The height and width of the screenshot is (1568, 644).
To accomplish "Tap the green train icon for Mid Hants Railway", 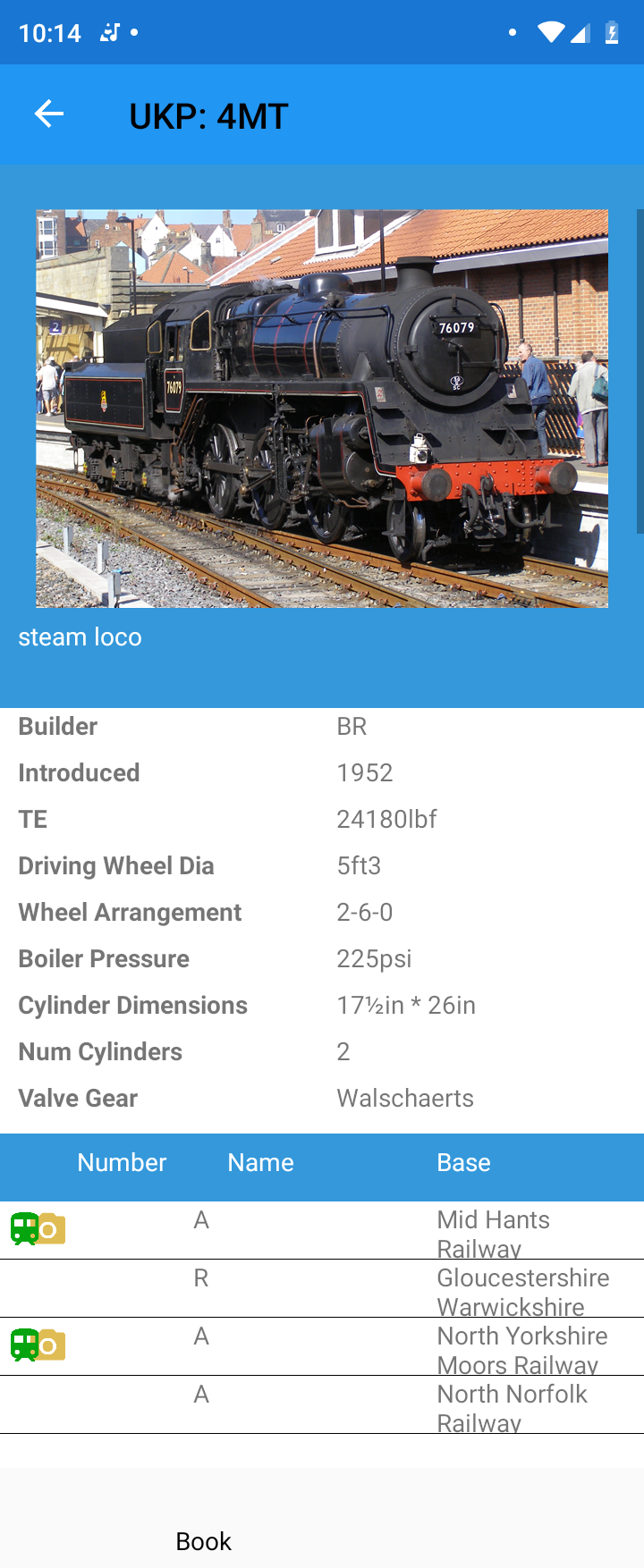I will tap(22, 1228).
